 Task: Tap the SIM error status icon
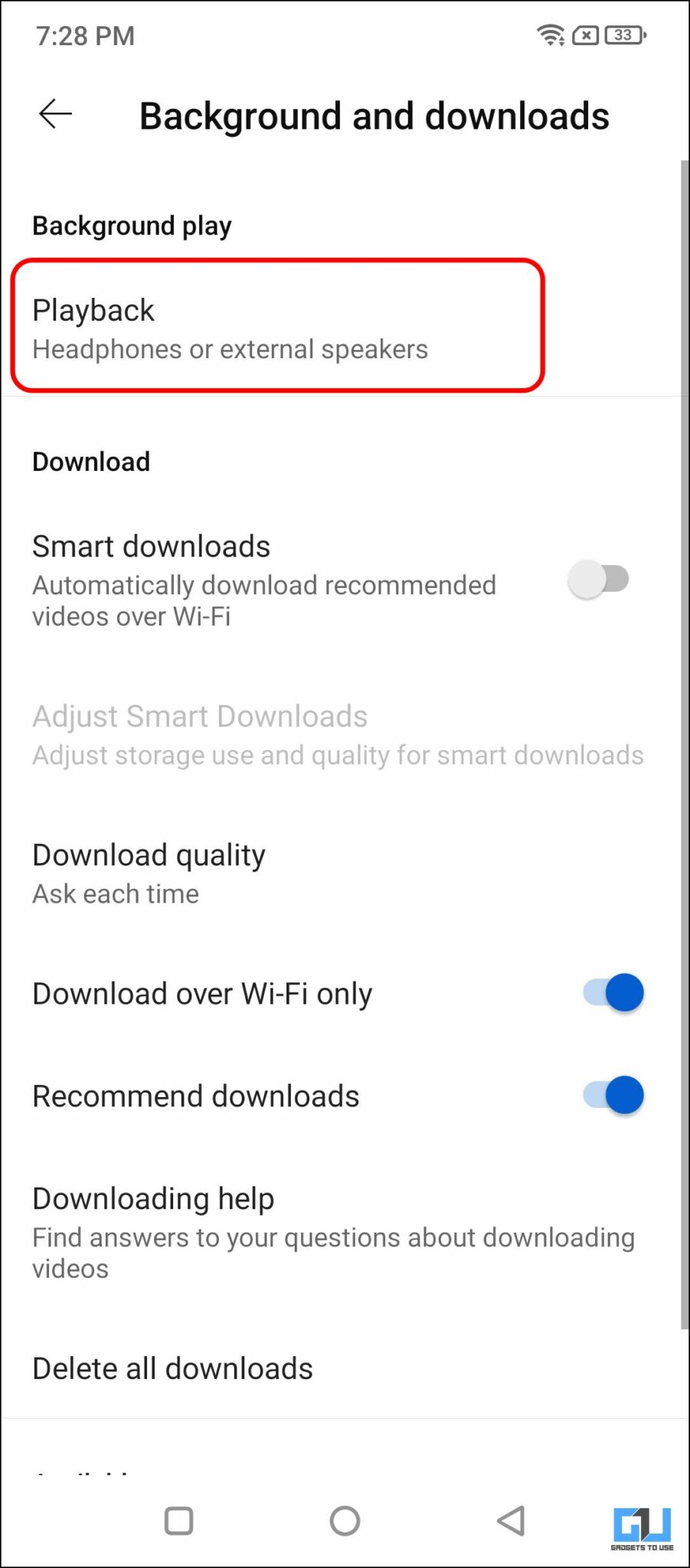pos(584,35)
